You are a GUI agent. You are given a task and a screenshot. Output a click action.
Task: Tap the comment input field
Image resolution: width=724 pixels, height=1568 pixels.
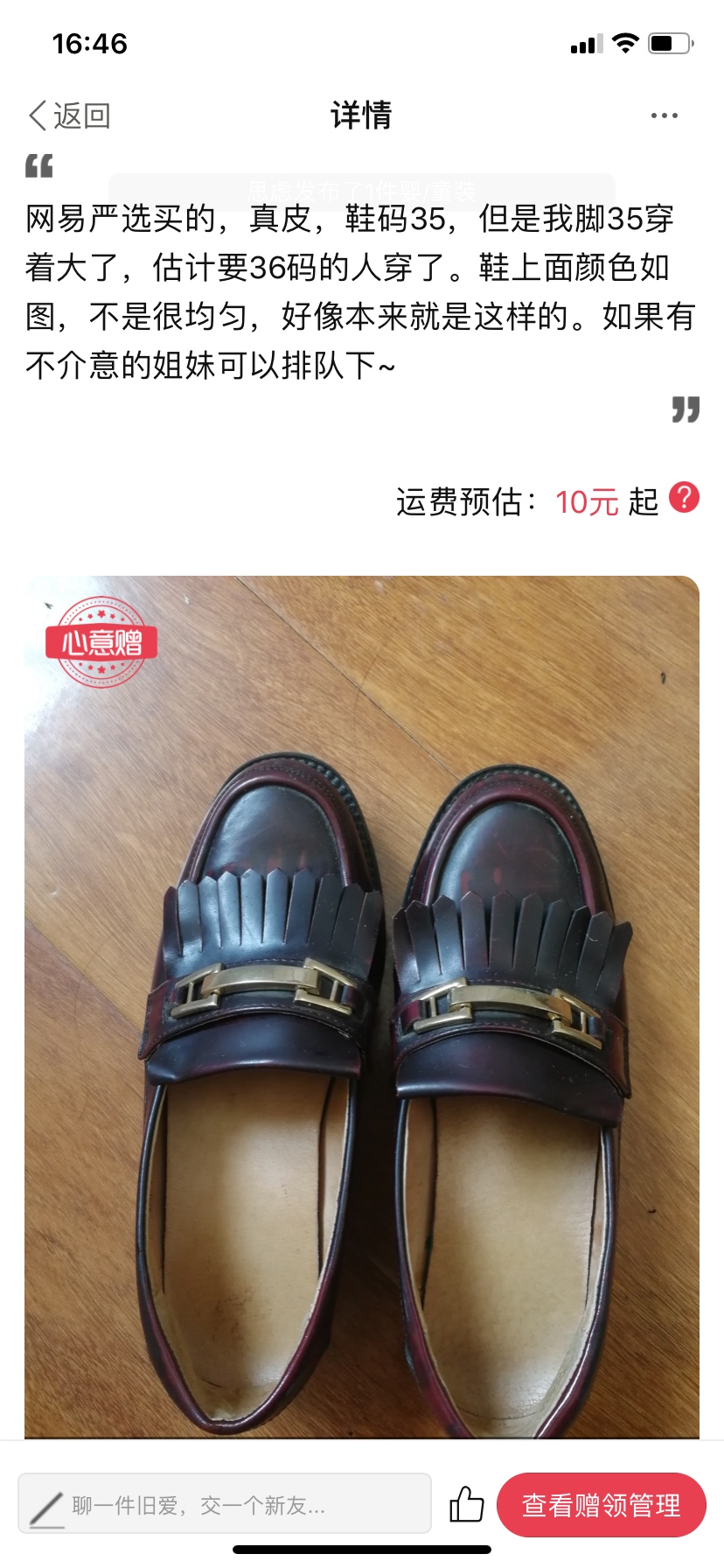225,1504
